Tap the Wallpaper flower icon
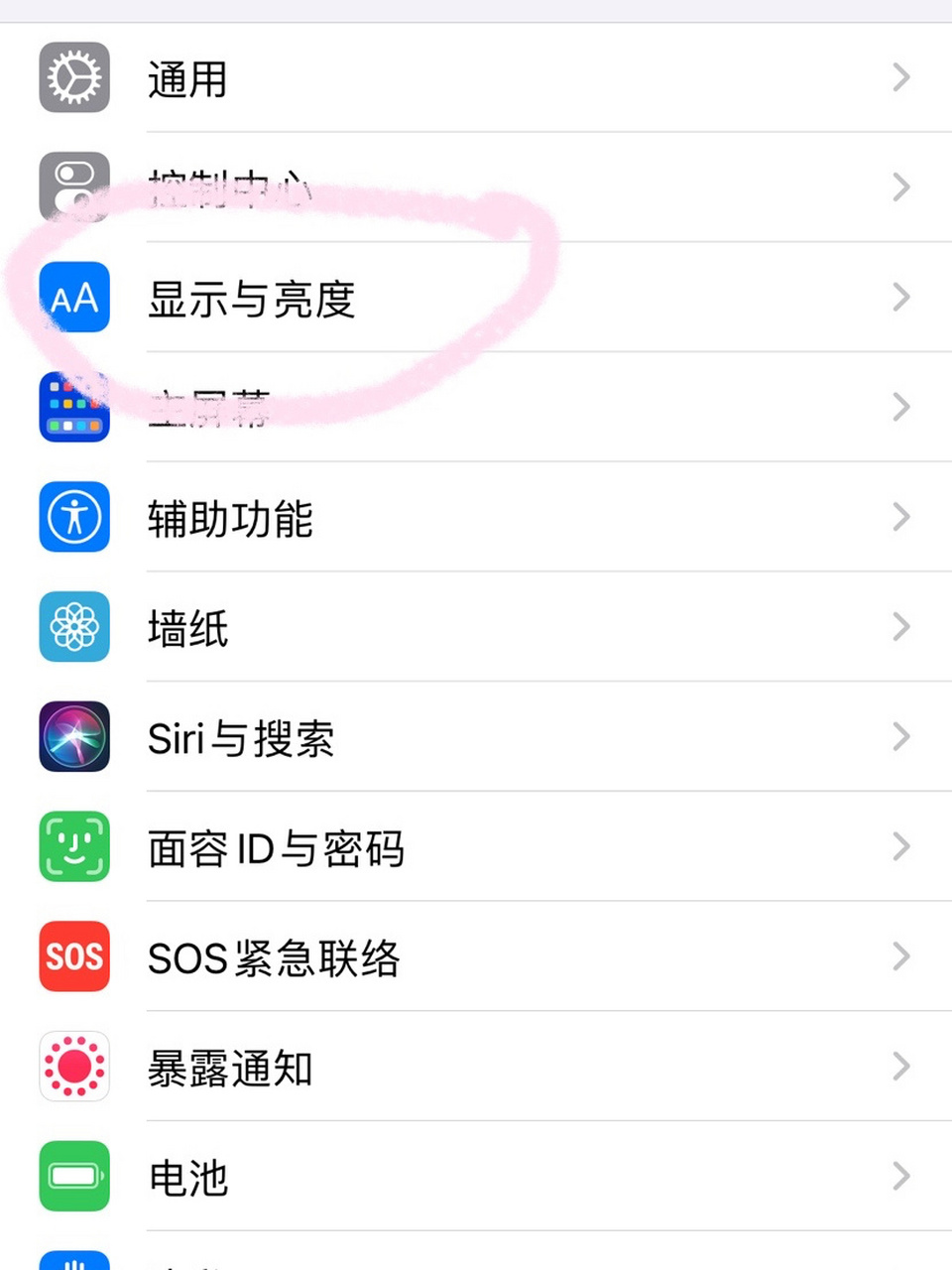Viewport: 952px width, 1270px height. [73, 627]
